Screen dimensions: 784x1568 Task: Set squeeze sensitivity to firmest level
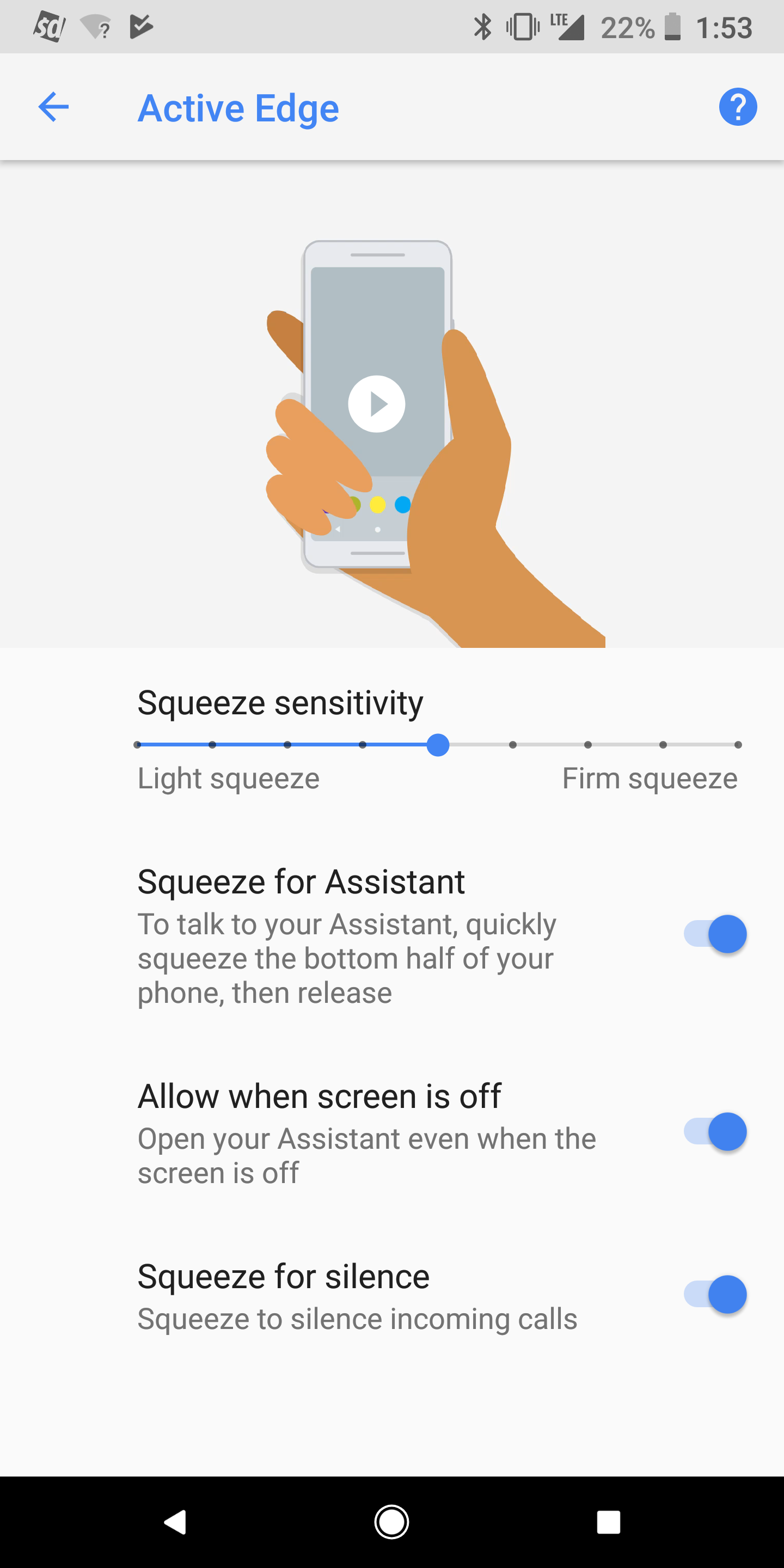pos(738,744)
